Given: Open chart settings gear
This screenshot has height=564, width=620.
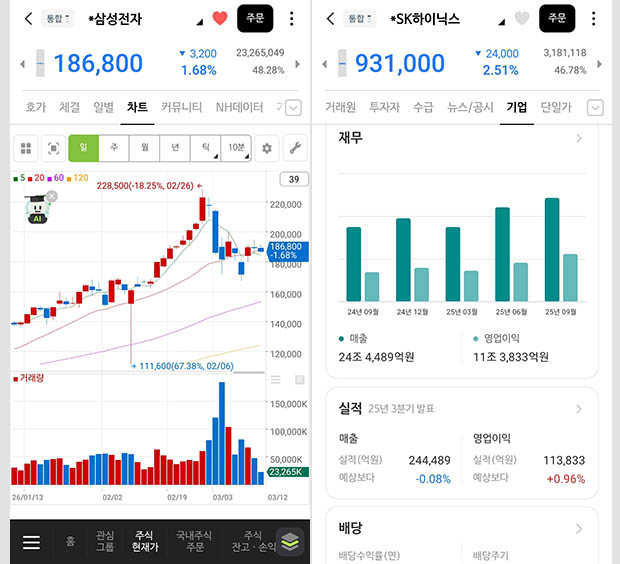Looking at the screenshot, I should pos(267,148).
